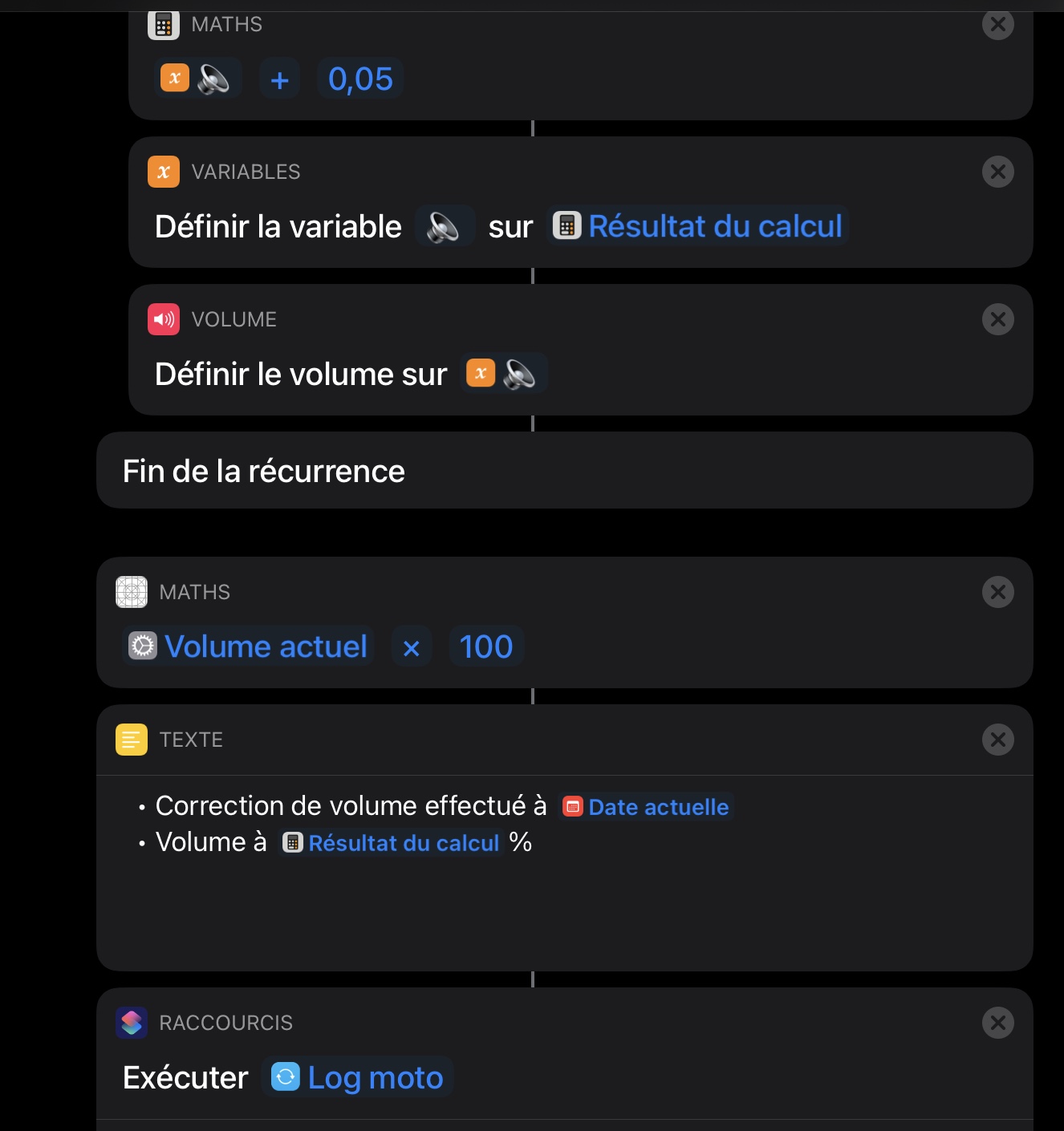Tap Résultat du calcul token in Texte

pyautogui.click(x=392, y=843)
